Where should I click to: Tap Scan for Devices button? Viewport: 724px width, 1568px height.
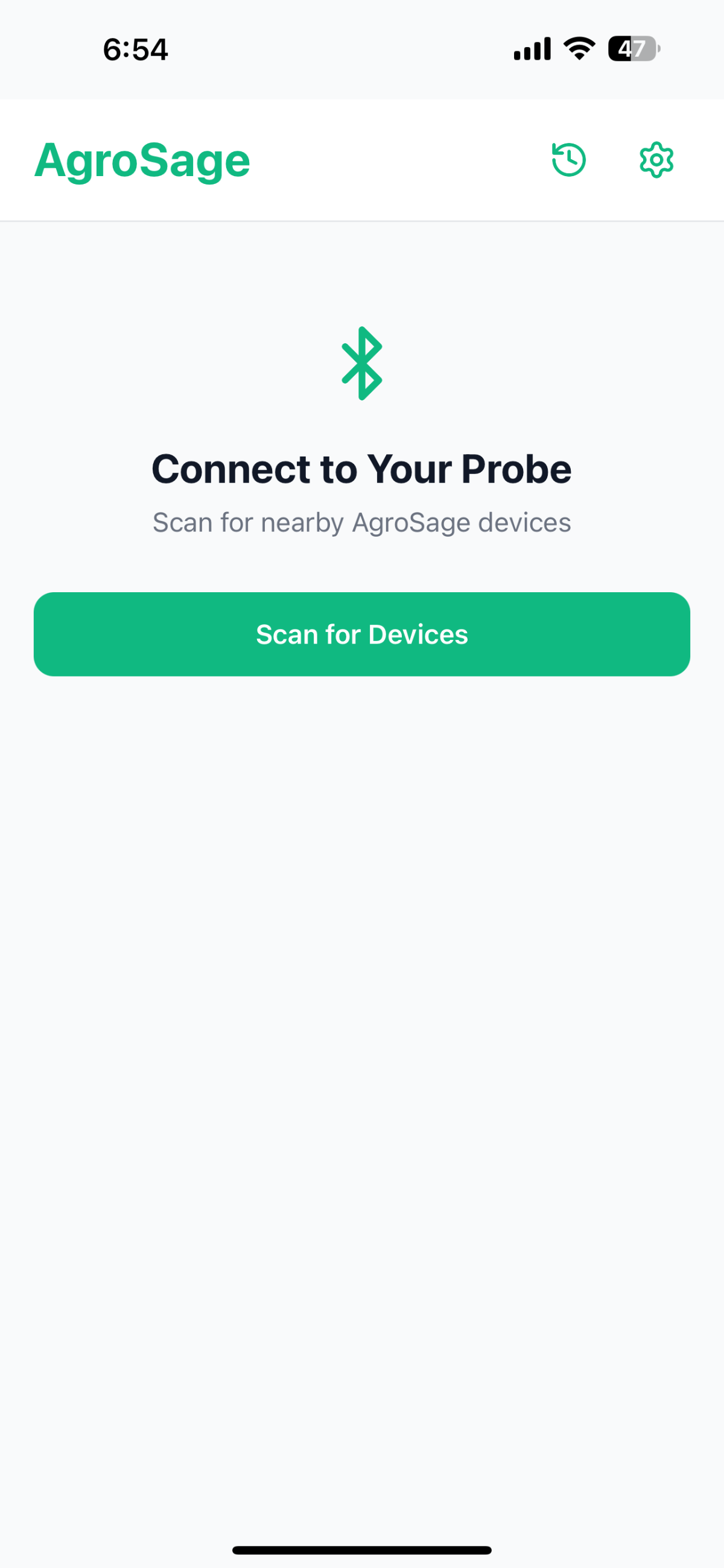coord(361,634)
